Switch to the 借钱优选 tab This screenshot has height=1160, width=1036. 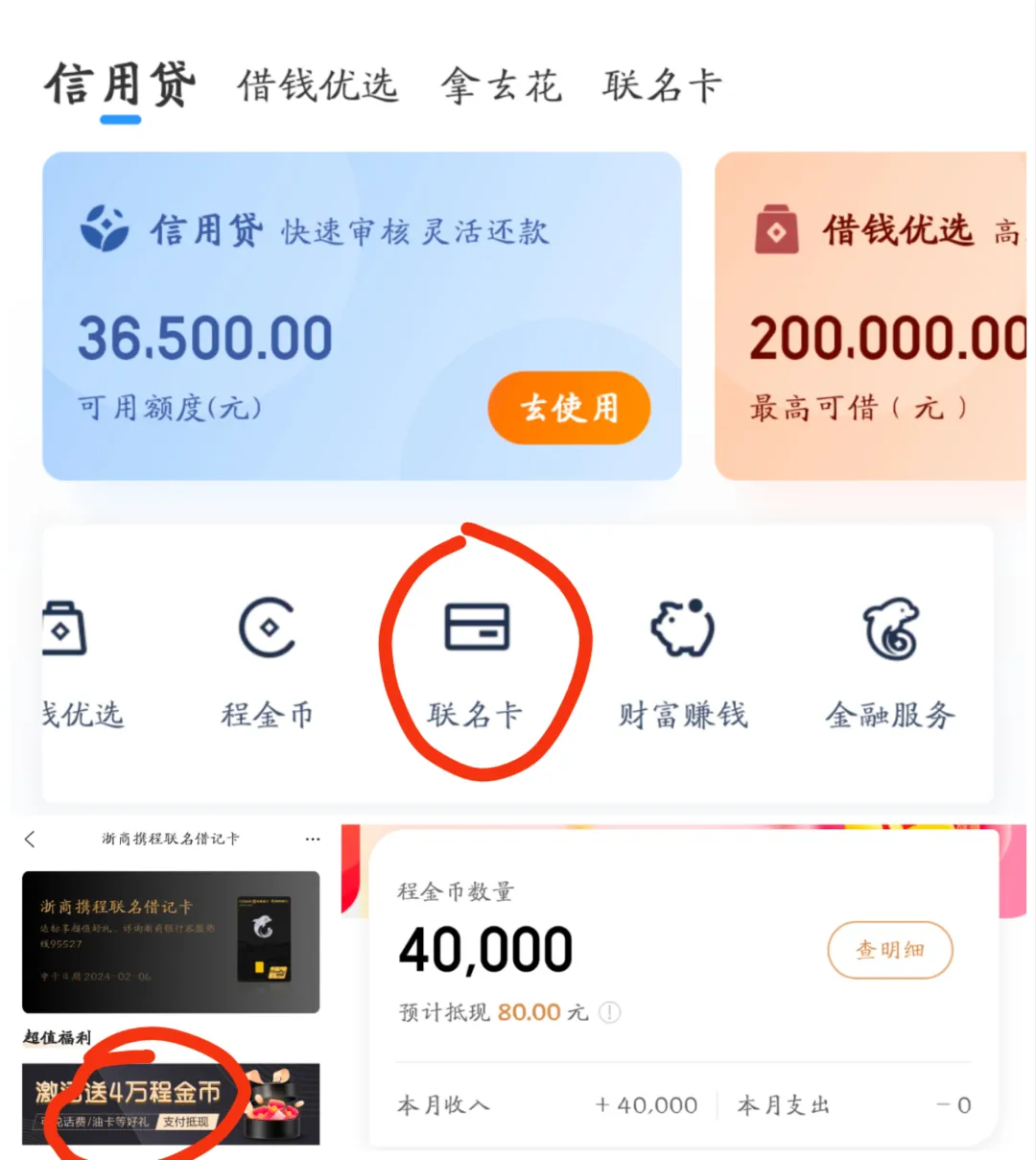point(318,84)
